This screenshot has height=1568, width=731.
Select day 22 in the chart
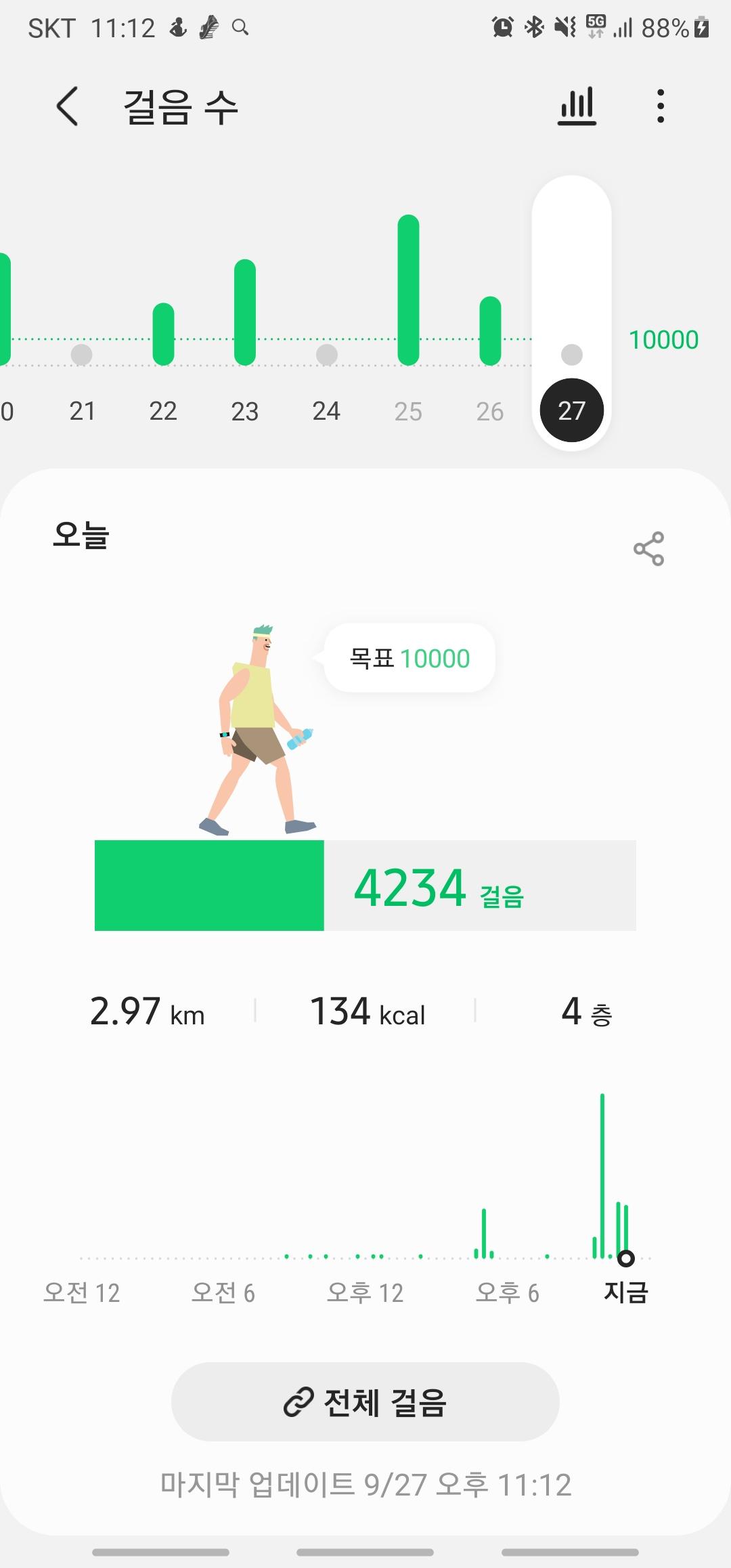point(163,410)
